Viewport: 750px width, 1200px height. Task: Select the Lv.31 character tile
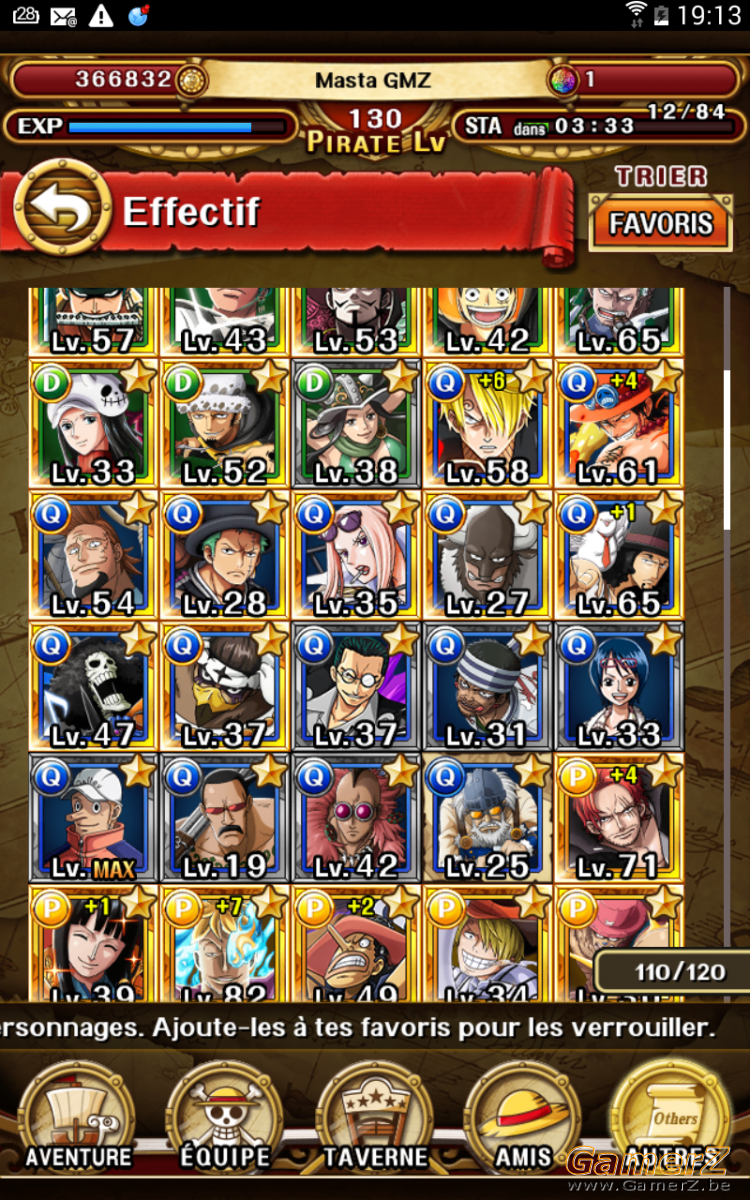[x=488, y=688]
